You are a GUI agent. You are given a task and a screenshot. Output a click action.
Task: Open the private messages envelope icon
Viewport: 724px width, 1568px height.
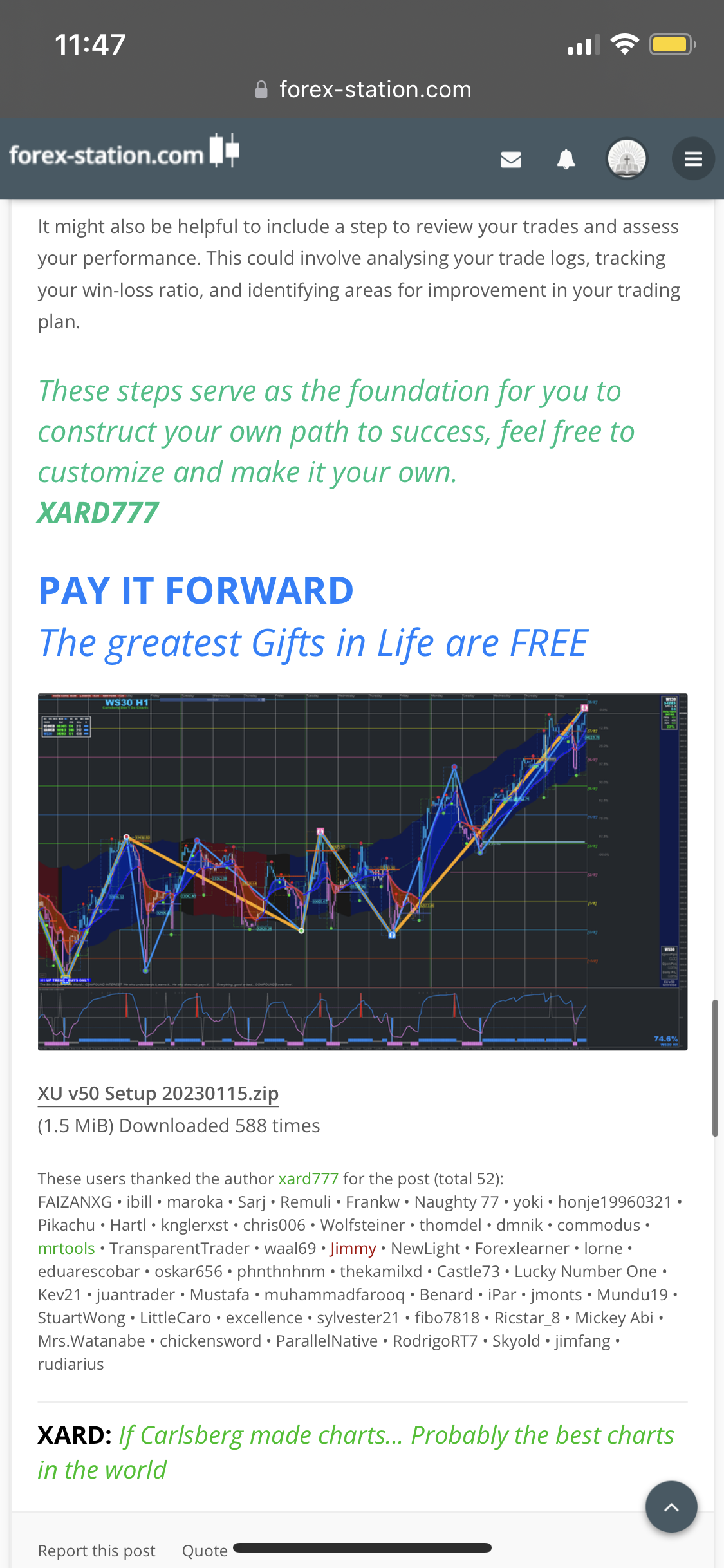click(x=511, y=159)
